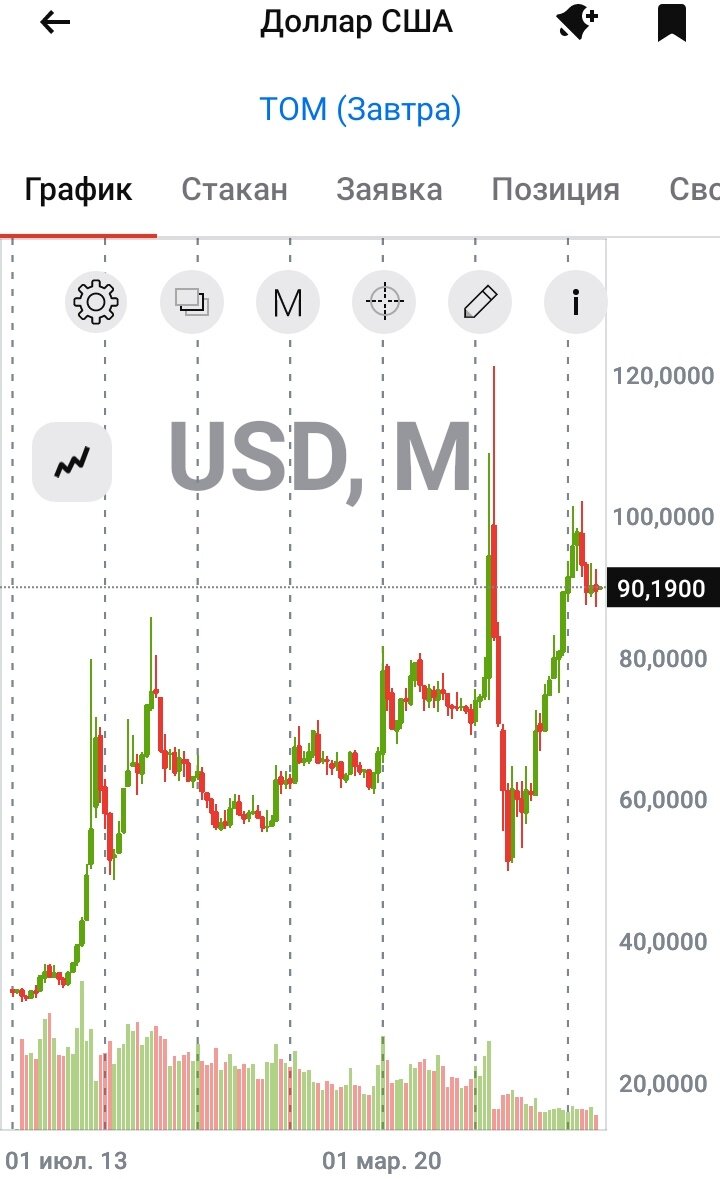Open the Позиция tab
720x1179 pixels.
click(555, 189)
